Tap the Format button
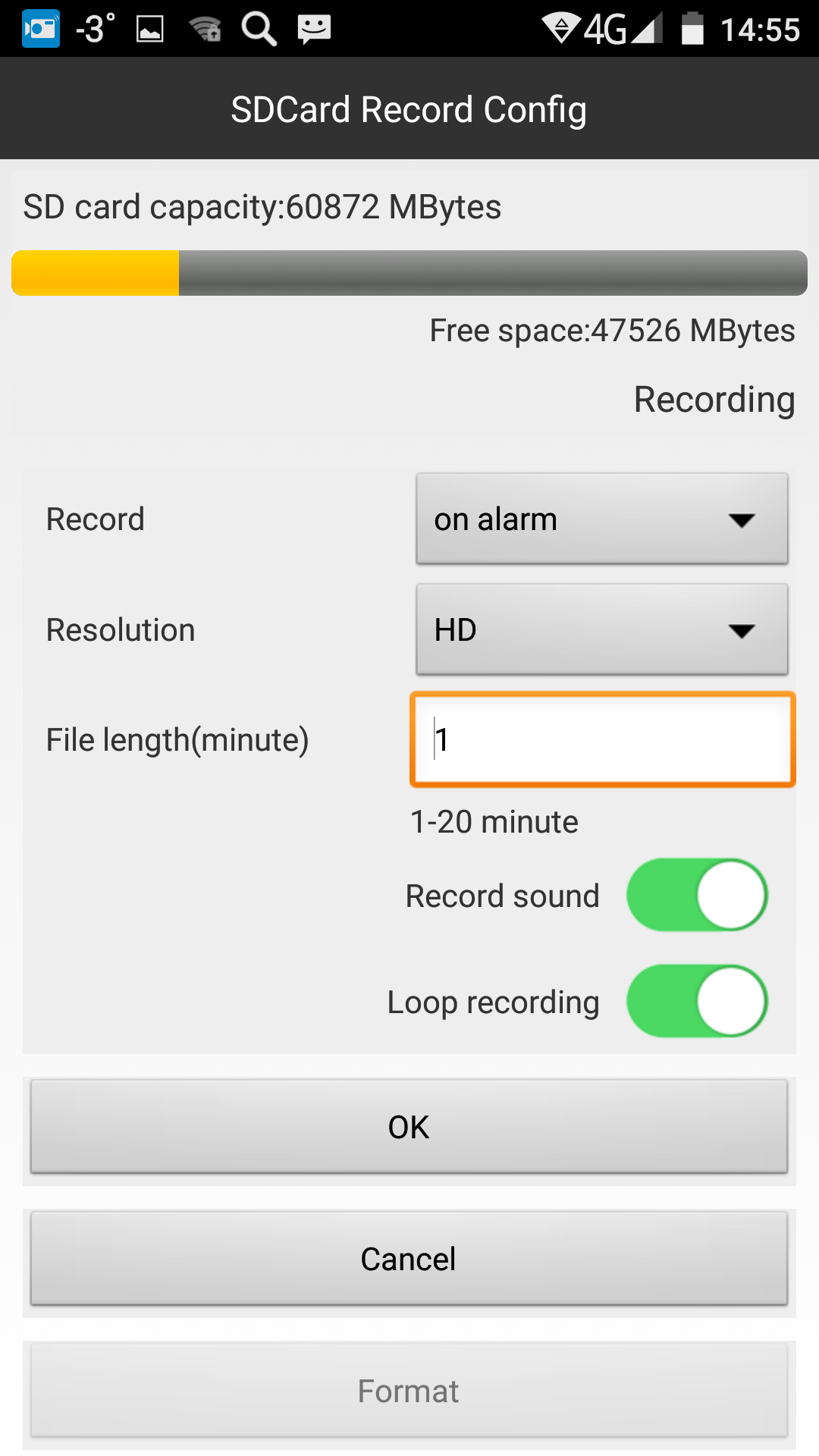 [x=409, y=1391]
